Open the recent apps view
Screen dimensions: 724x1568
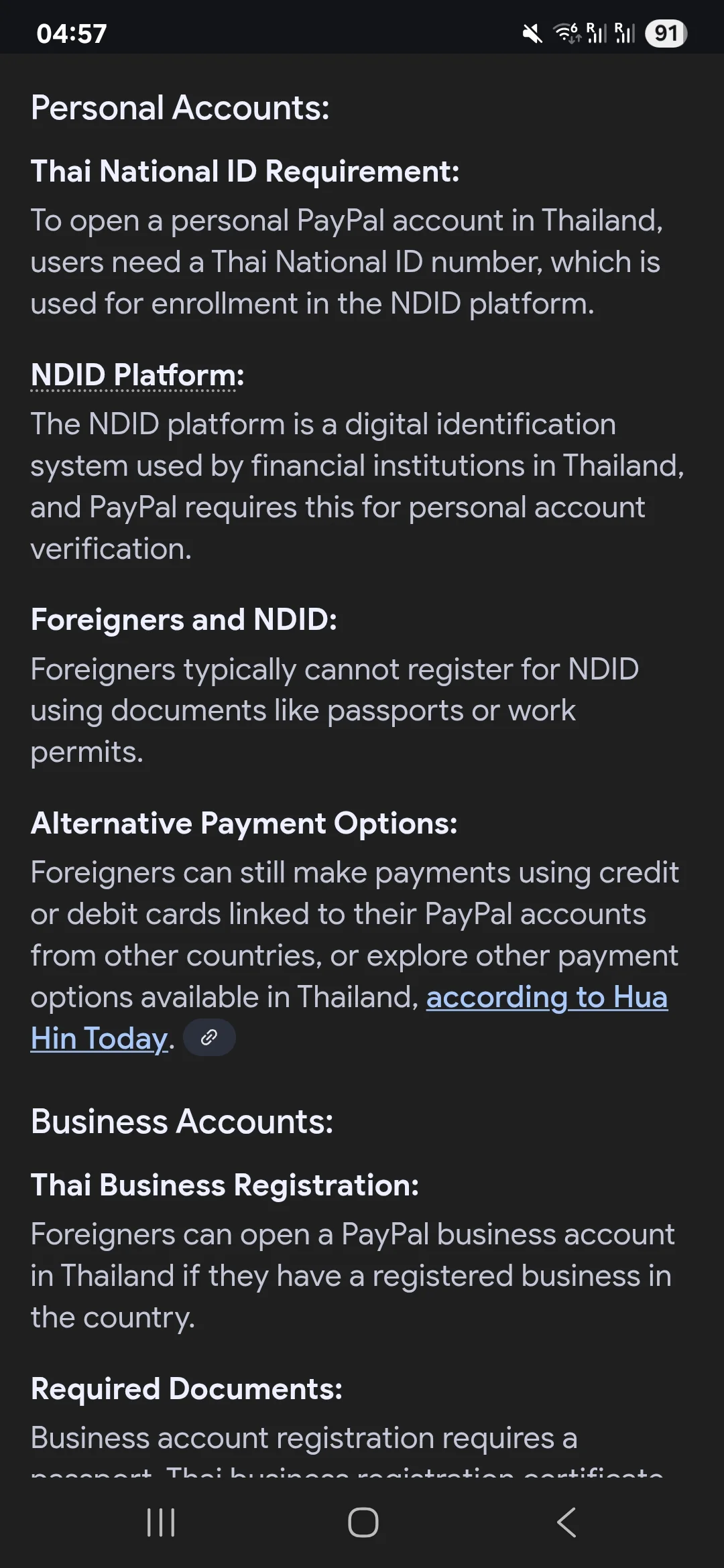coord(161,1522)
